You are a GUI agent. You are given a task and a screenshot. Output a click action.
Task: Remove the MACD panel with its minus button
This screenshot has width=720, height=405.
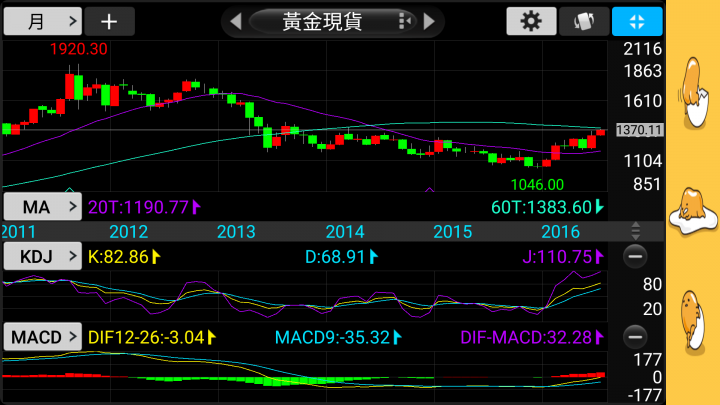tap(634, 336)
